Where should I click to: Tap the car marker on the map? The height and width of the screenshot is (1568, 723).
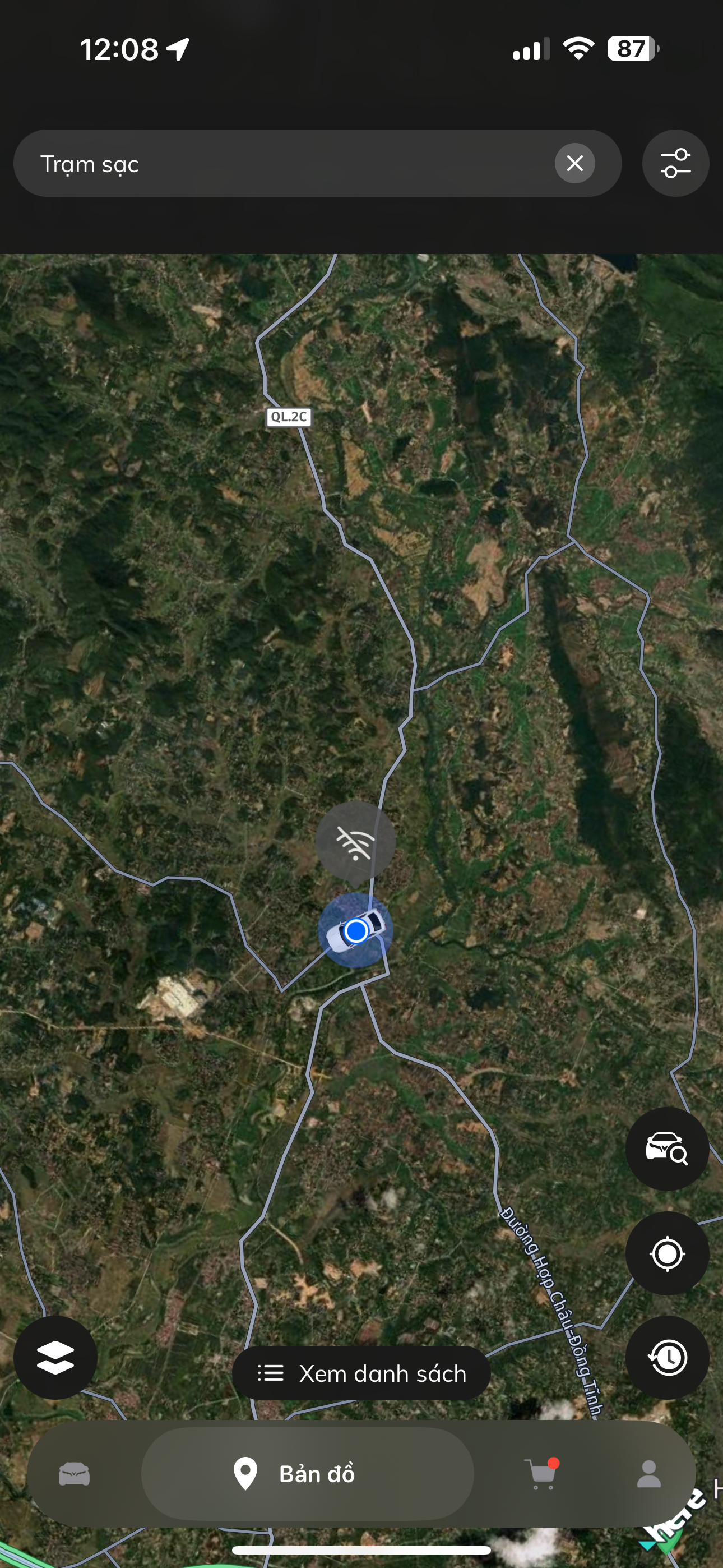(356, 930)
